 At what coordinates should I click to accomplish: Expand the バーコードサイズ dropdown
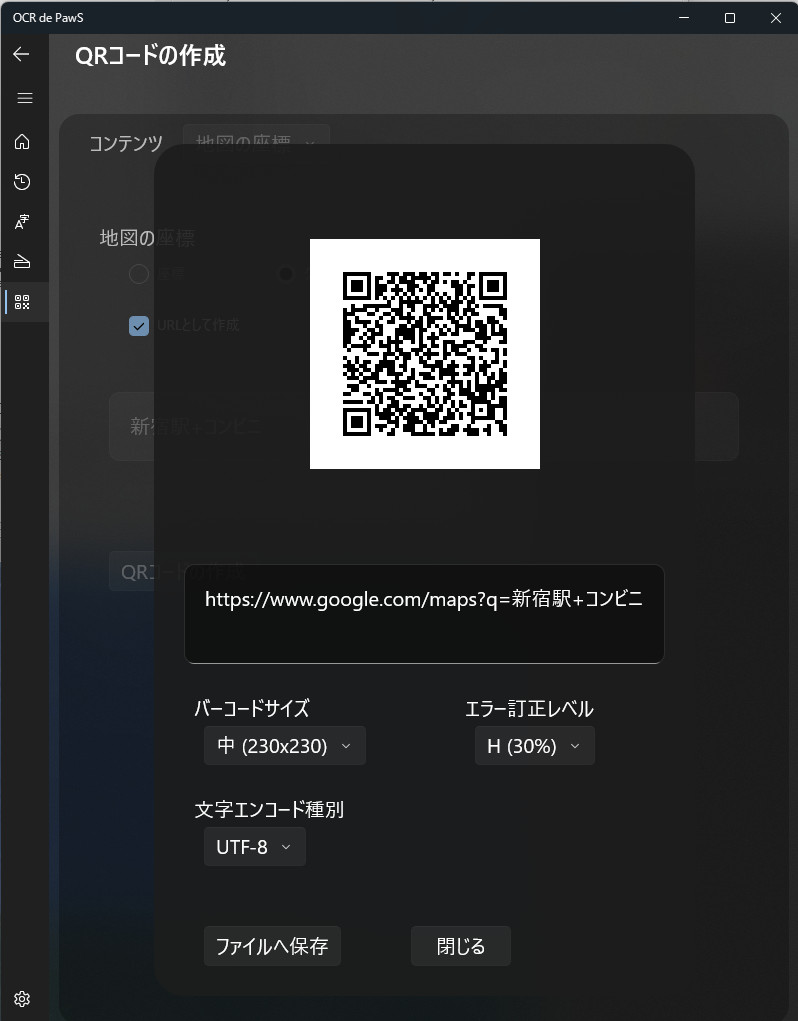pos(285,746)
